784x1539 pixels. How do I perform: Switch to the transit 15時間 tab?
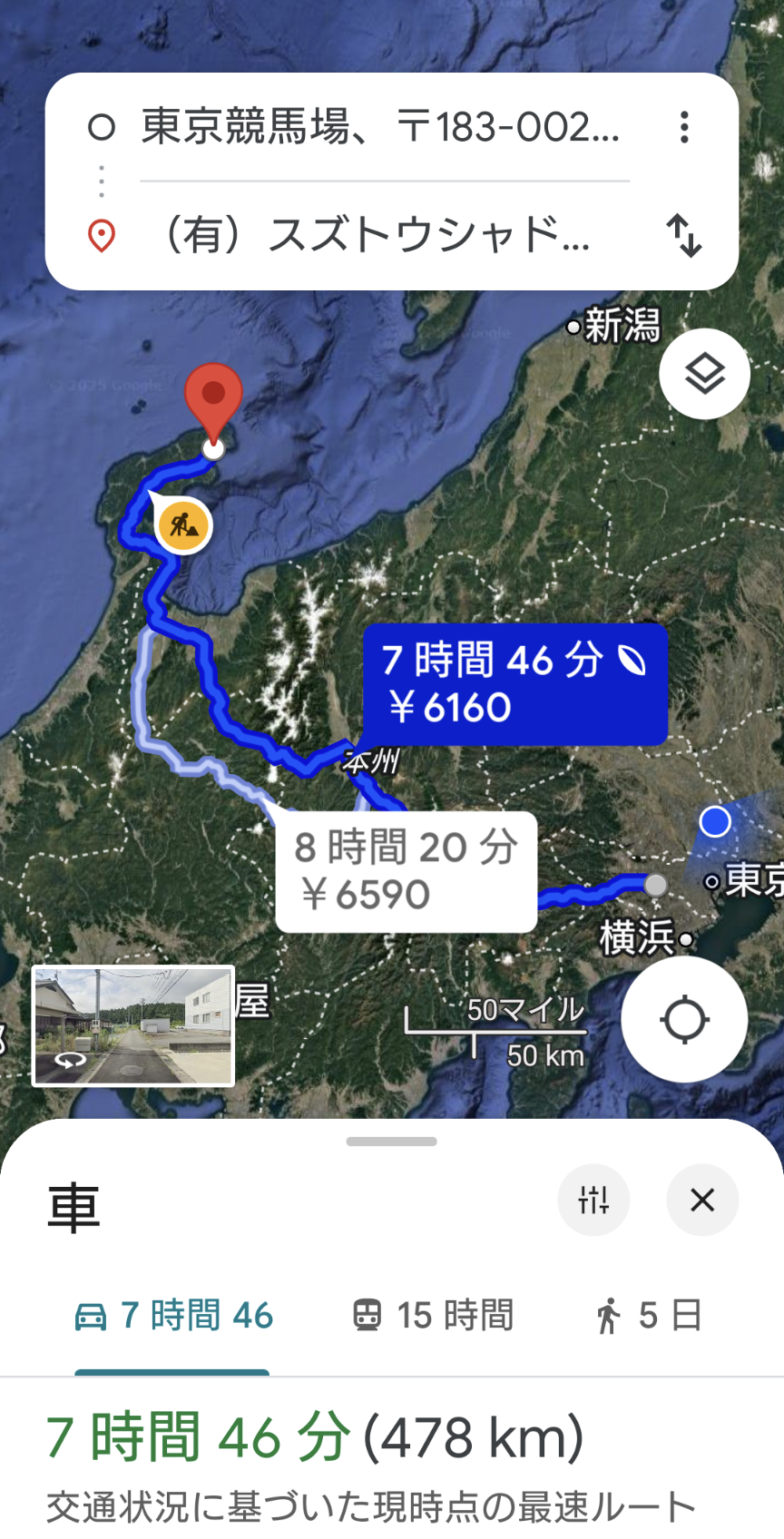[x=433, y=1316]
